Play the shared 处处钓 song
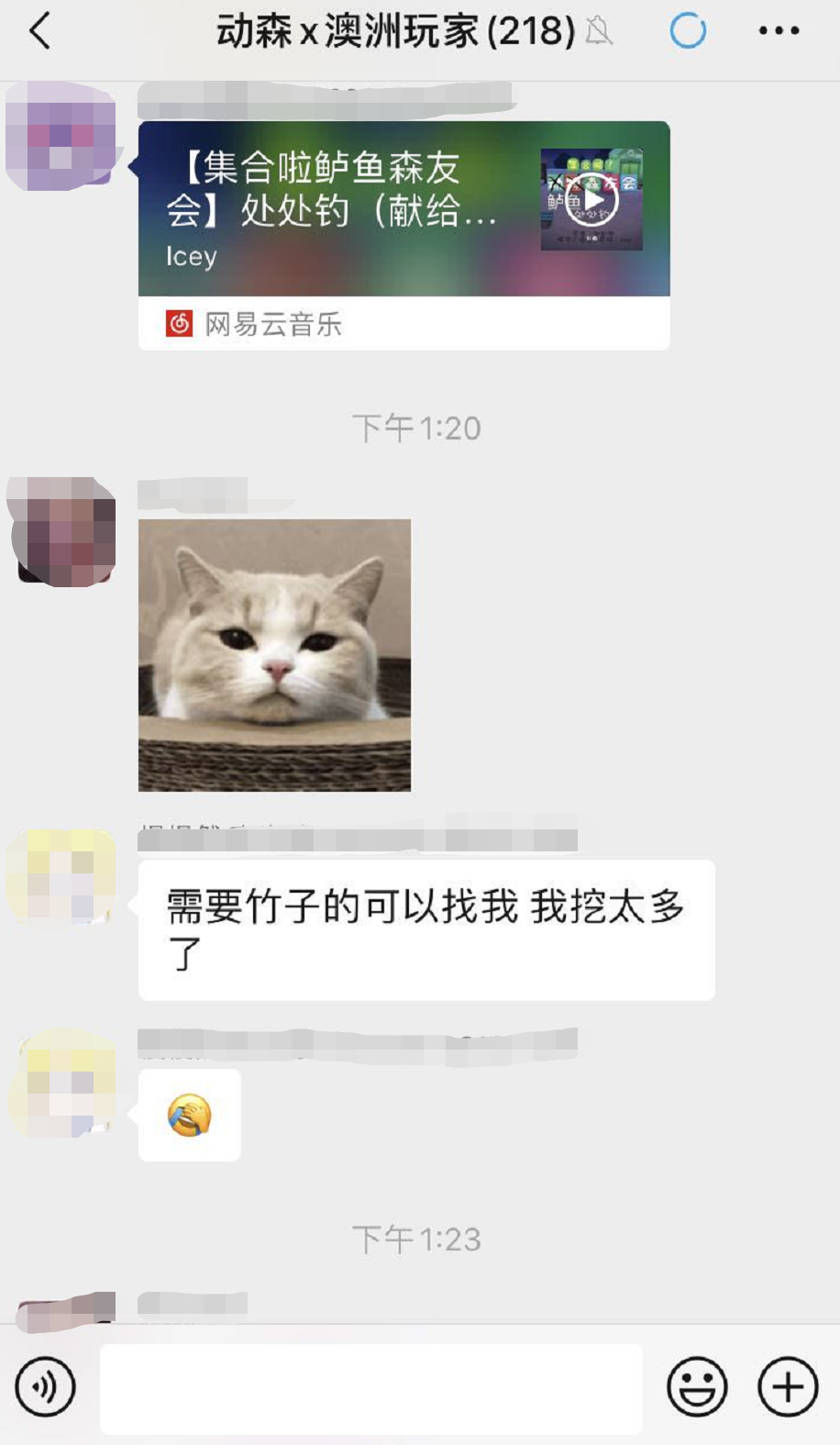 591,200
